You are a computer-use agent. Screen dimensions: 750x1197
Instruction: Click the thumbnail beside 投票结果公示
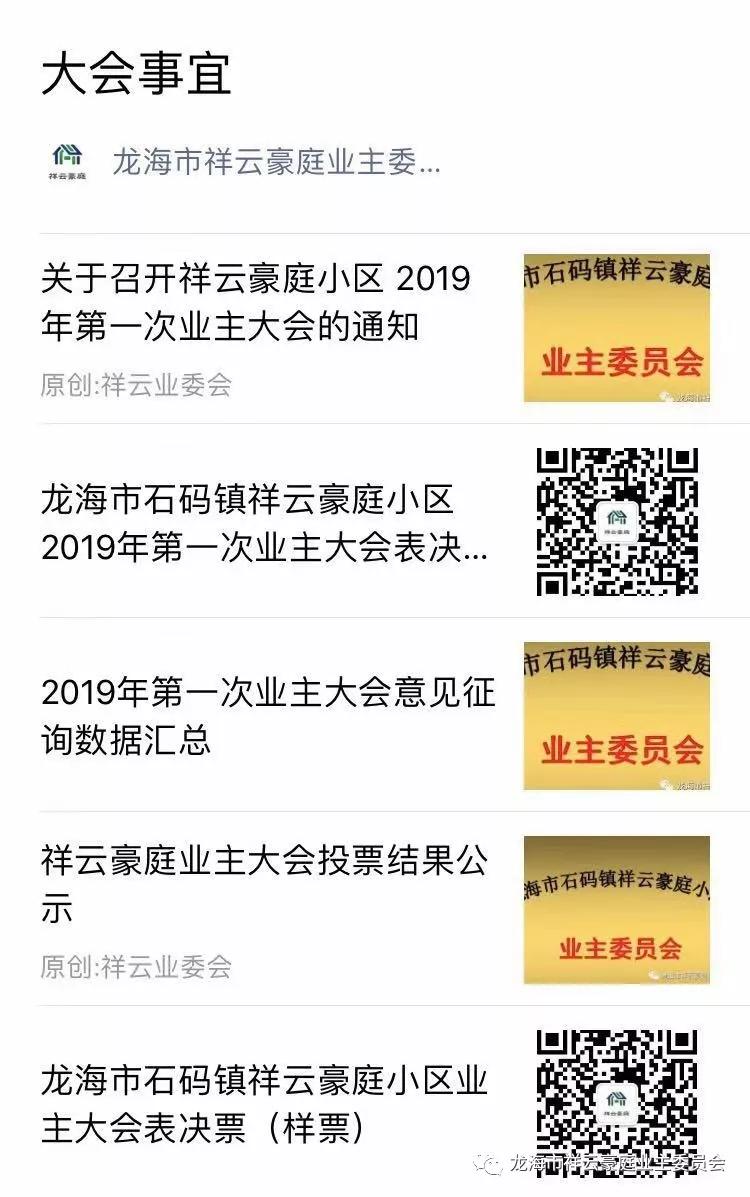pos(619,906)
